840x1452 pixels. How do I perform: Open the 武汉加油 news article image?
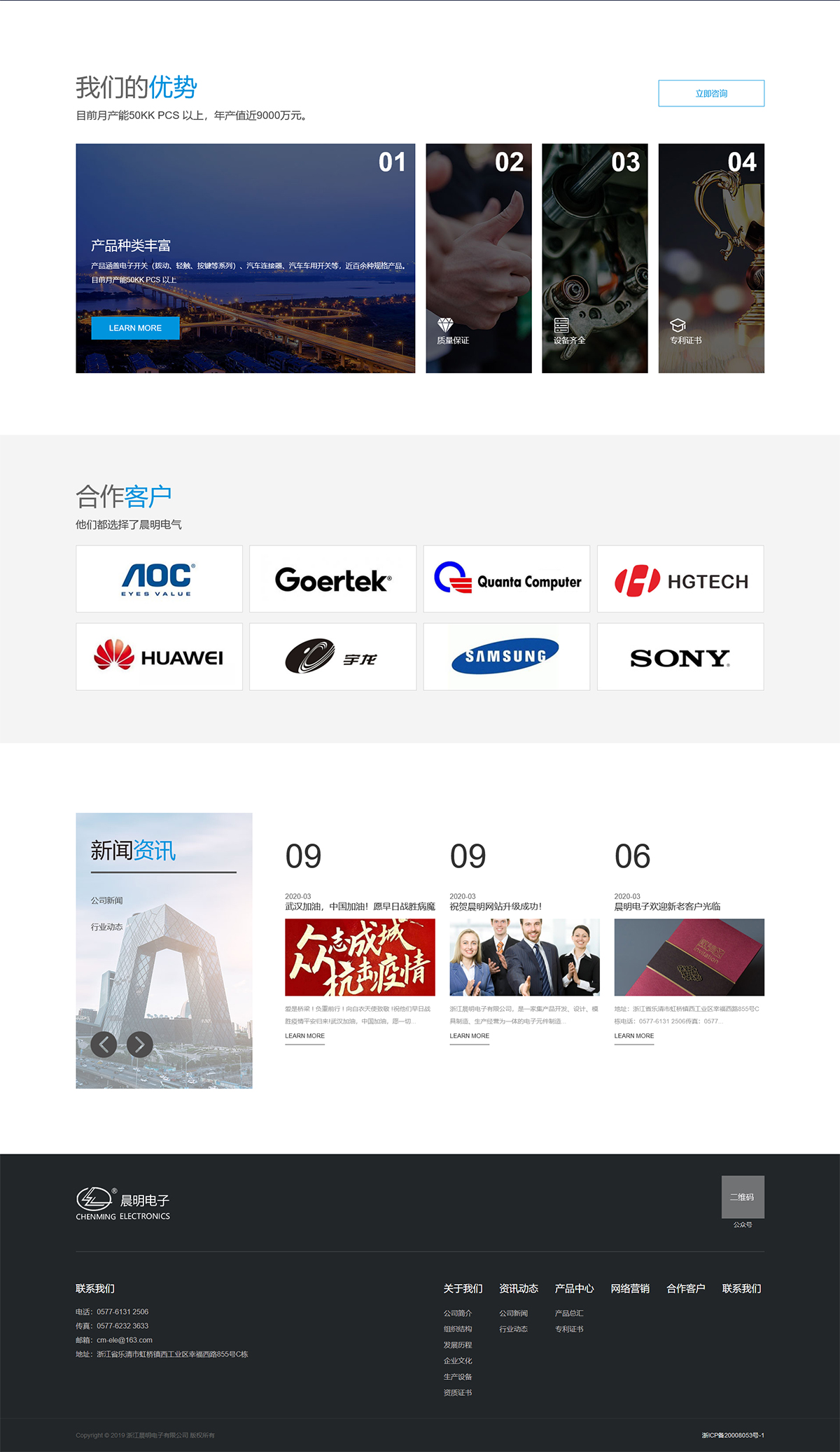click(360, 957)
